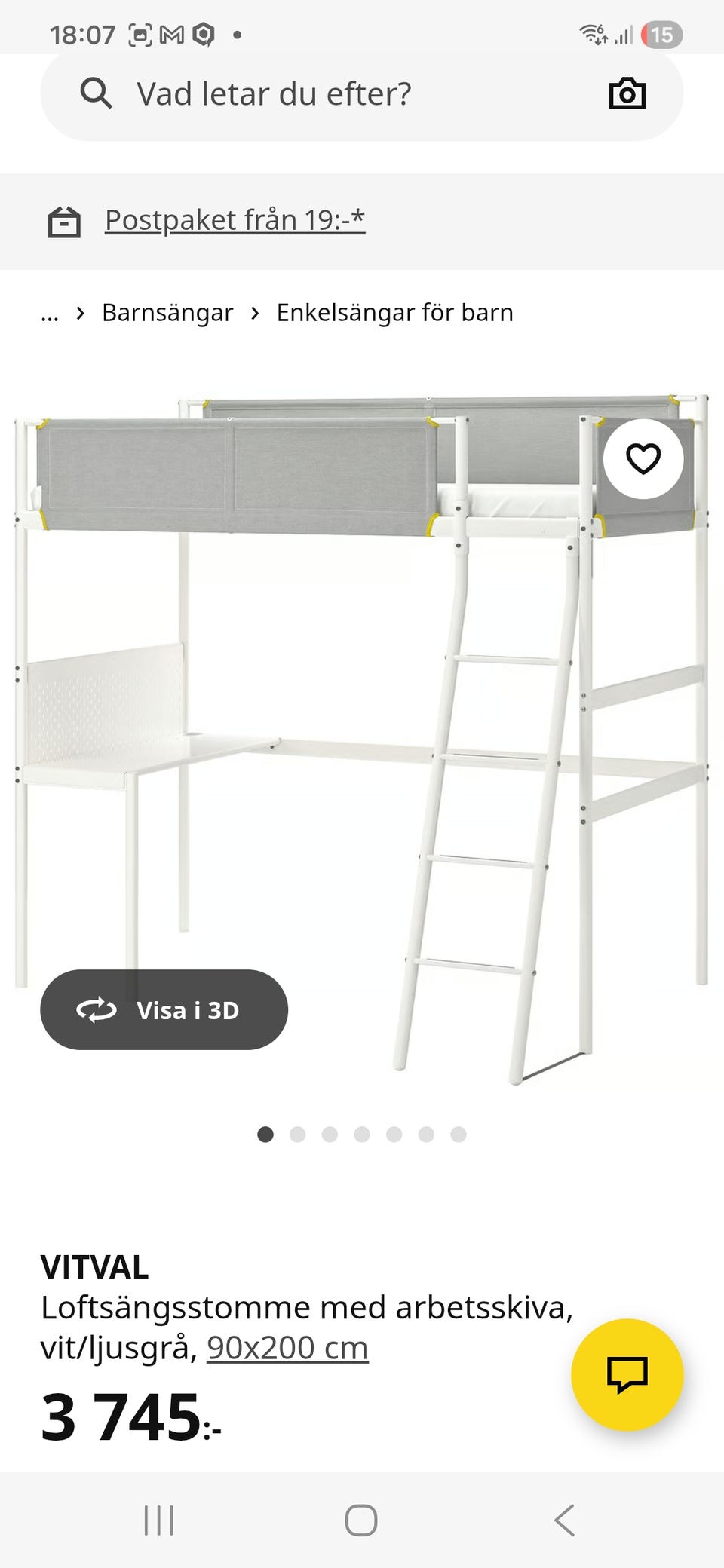Open the camera visual search
The height and width of the screenshot is (1568, 724).
628,93
